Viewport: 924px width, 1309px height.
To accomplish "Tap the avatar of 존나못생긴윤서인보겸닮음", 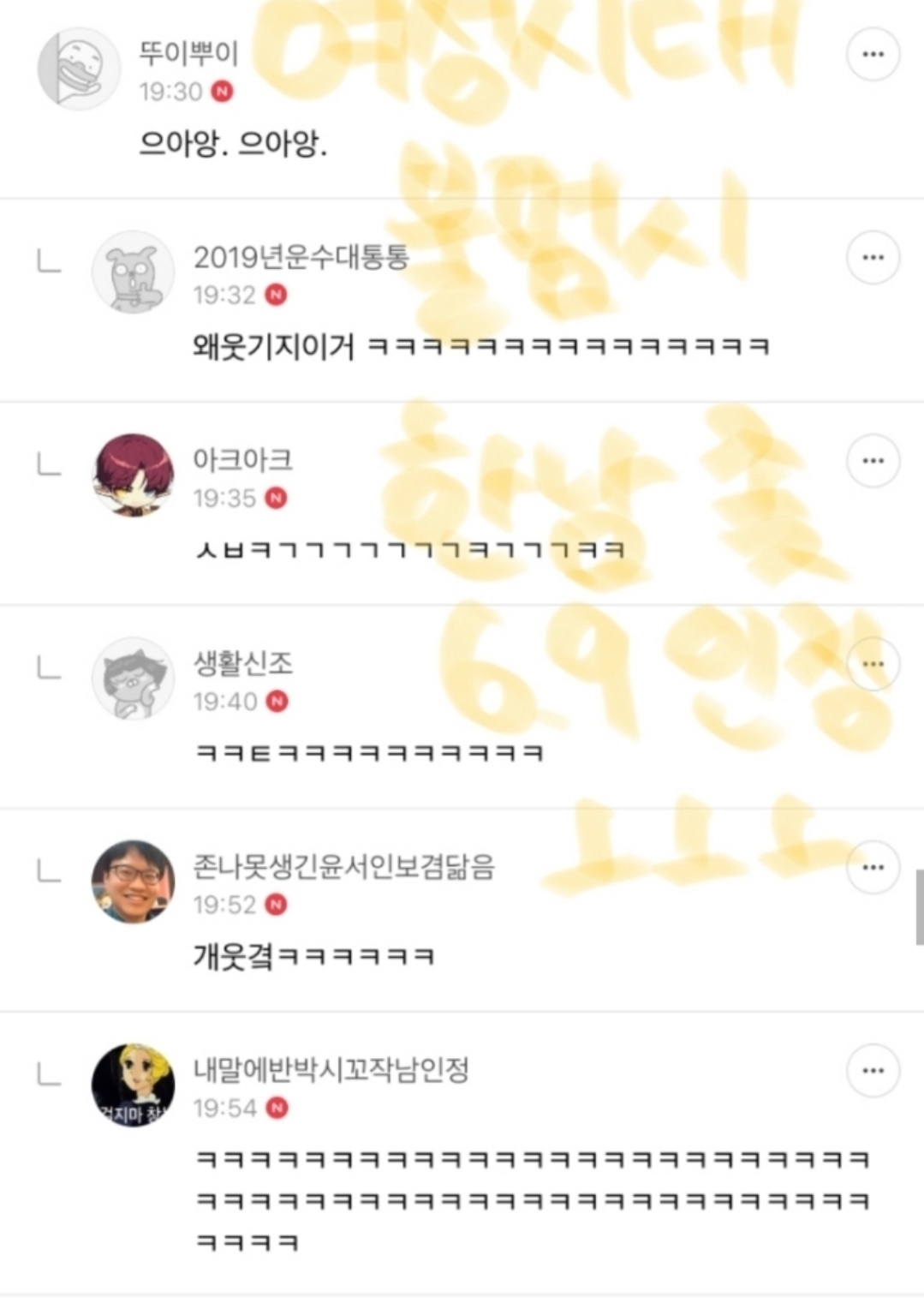I will click(x=133, y=882).
